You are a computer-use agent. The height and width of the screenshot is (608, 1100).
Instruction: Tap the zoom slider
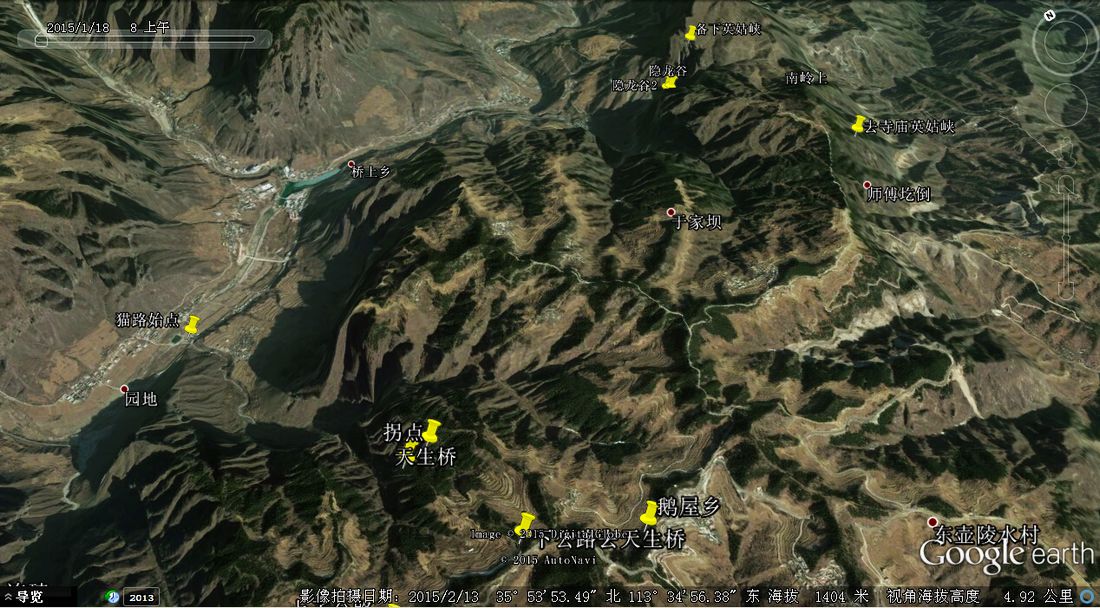click(x=1066, y=230)
